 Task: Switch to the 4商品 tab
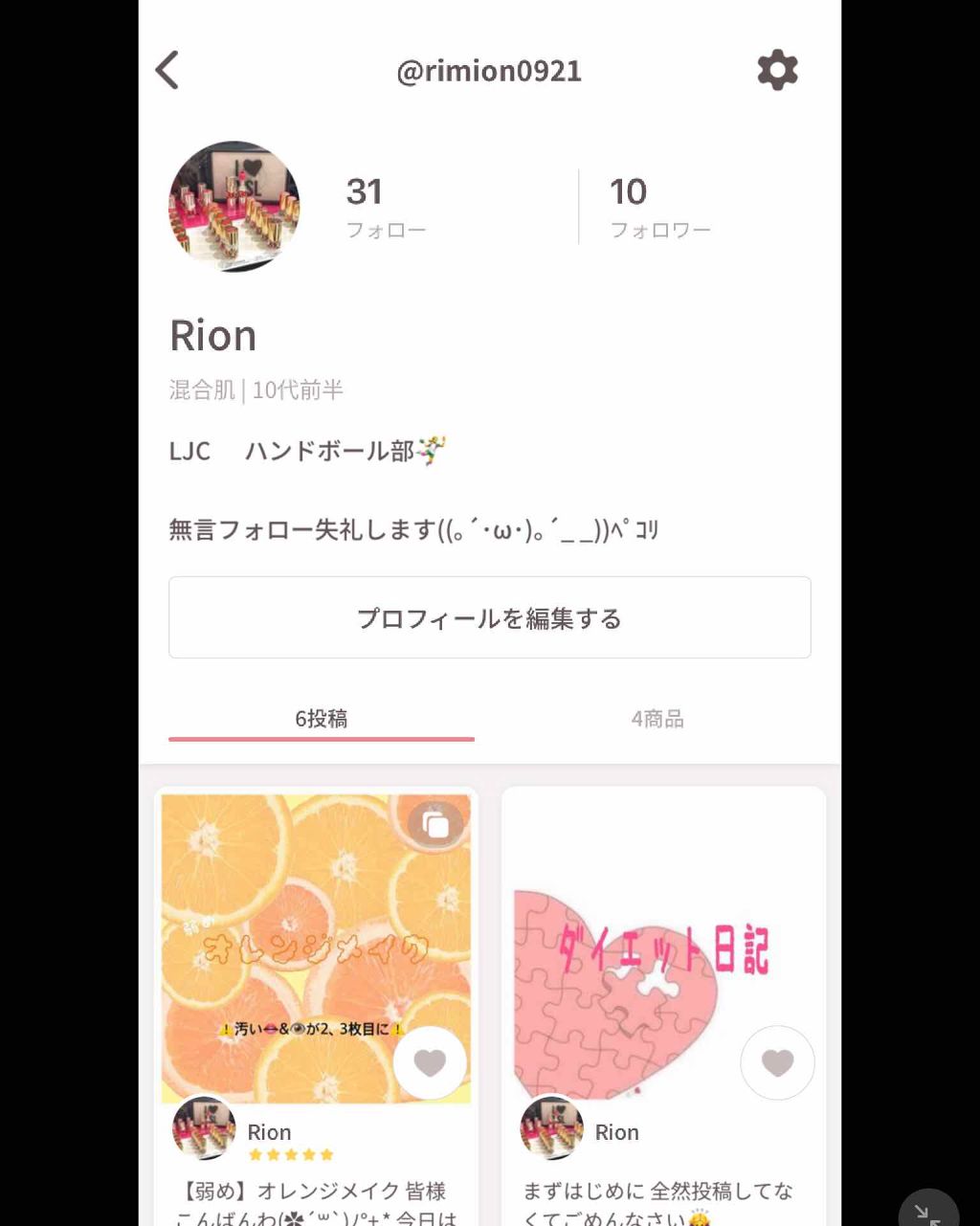(658, 719)
